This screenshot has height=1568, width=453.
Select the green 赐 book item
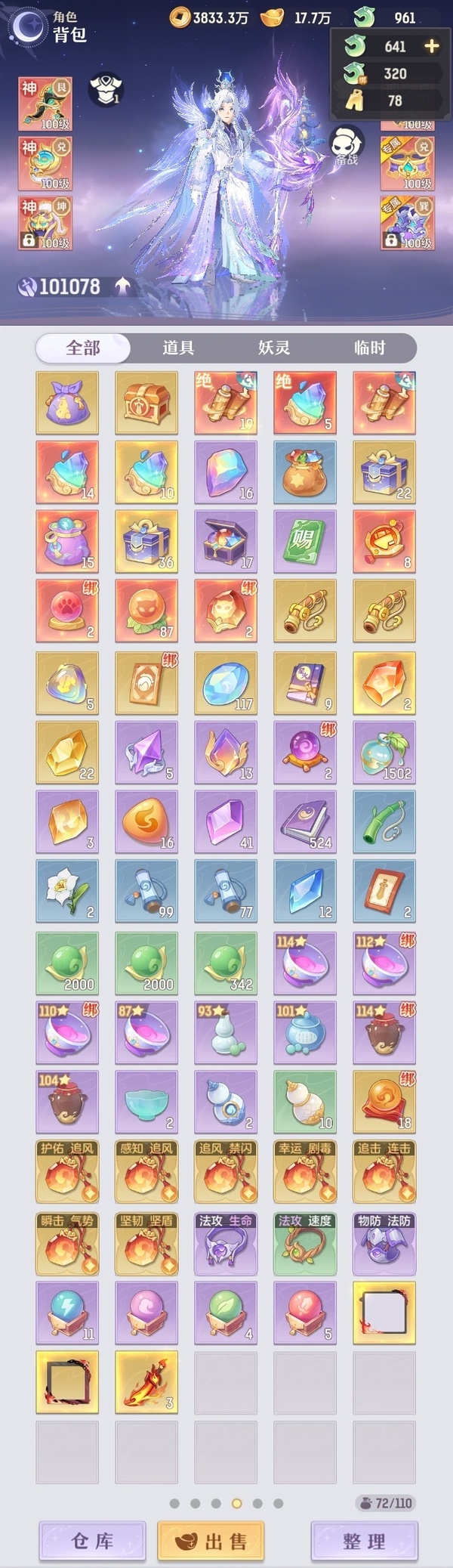click(304, 540)
